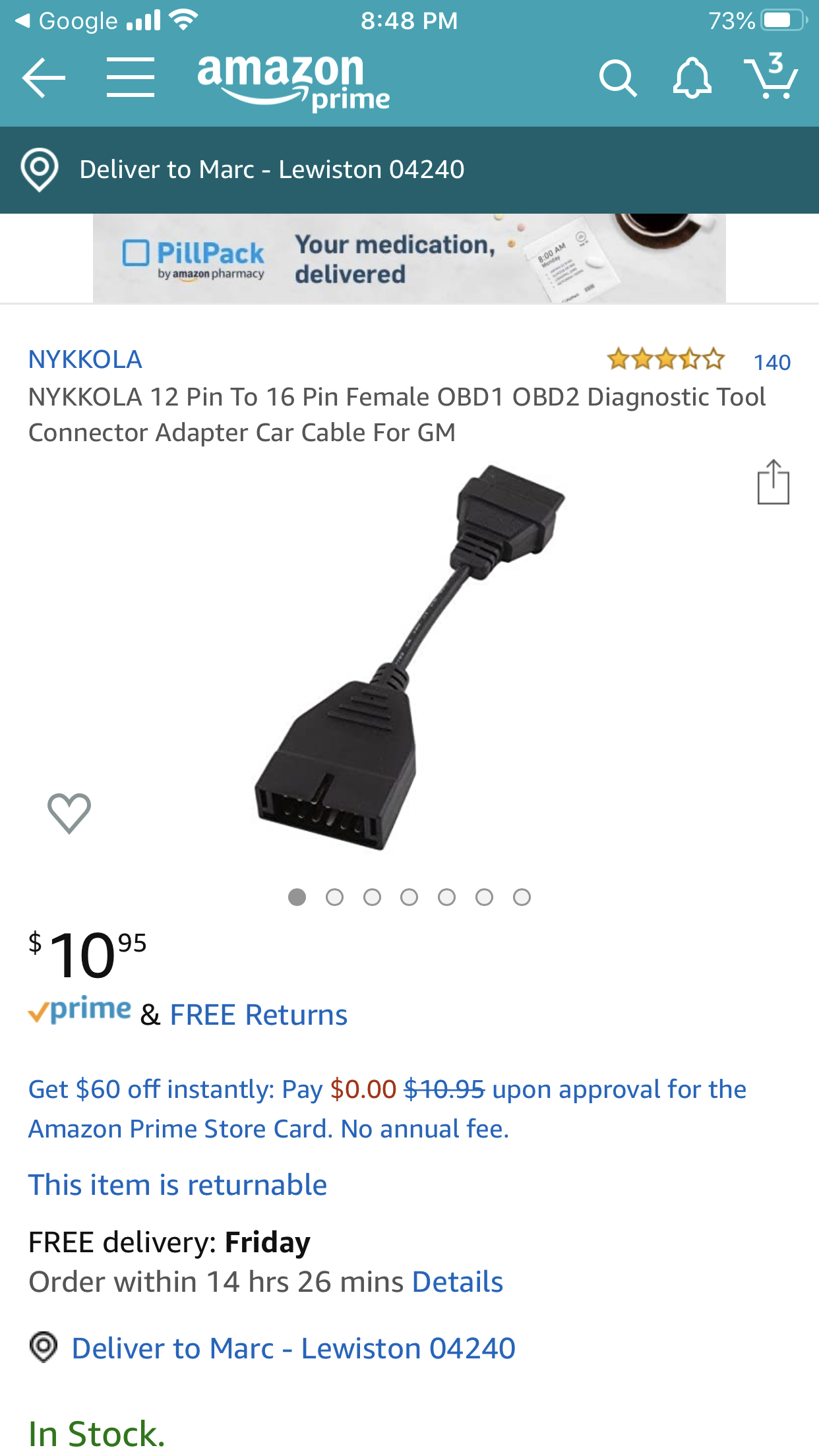Open the 140 customer ratings
This screenshot has width=819, height=1456.
pos(772,362)
